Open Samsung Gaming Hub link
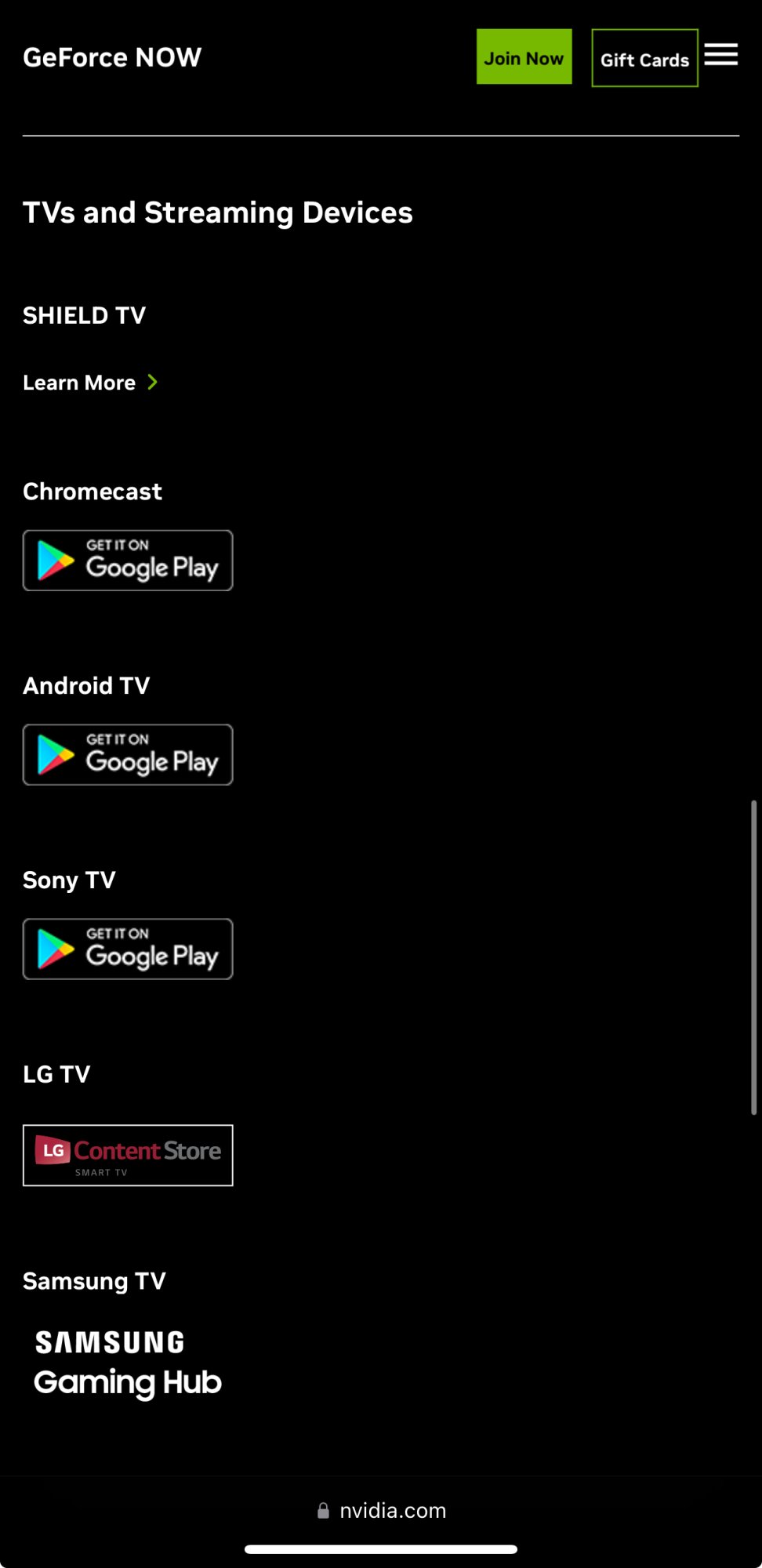Screen dimensions: 762x1568 128,1364
